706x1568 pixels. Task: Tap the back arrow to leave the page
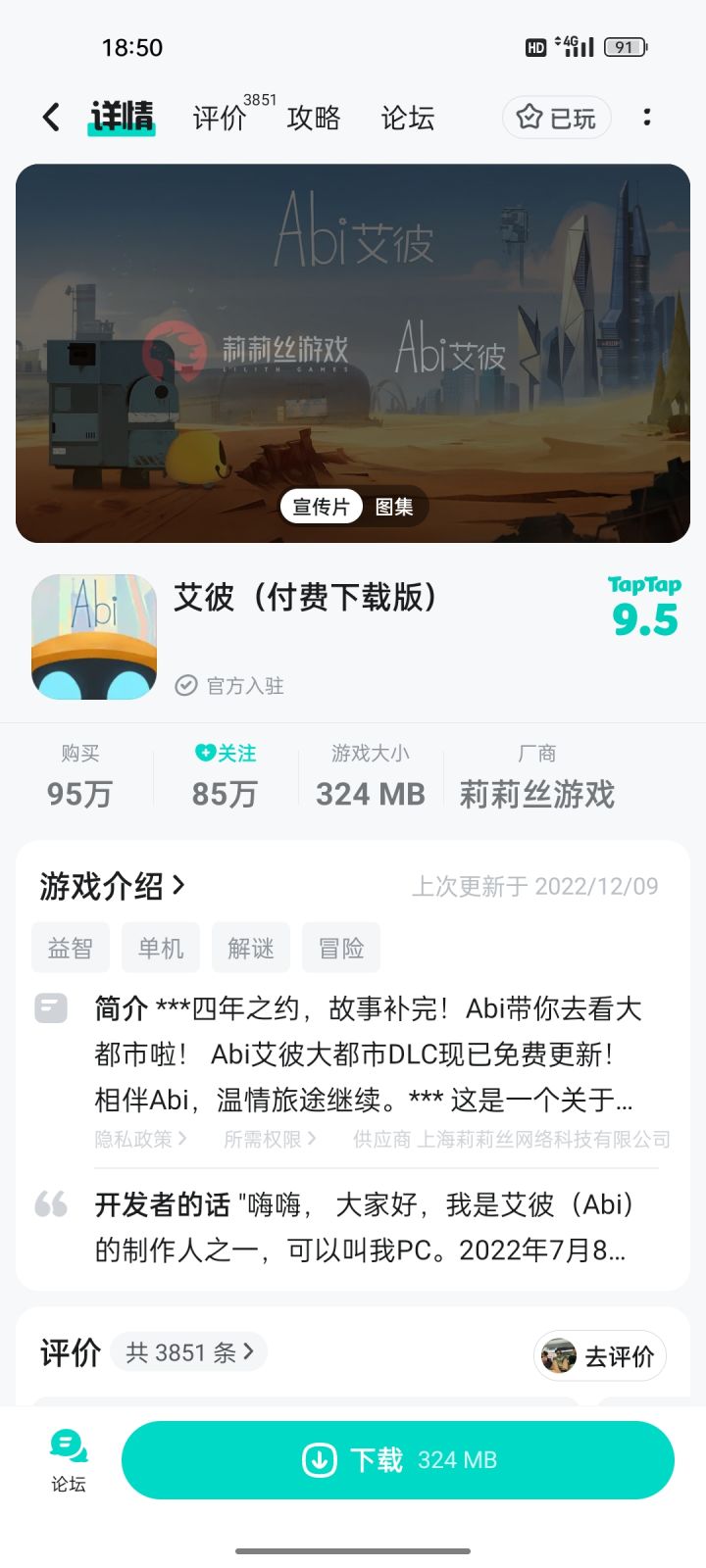point(50,116)
